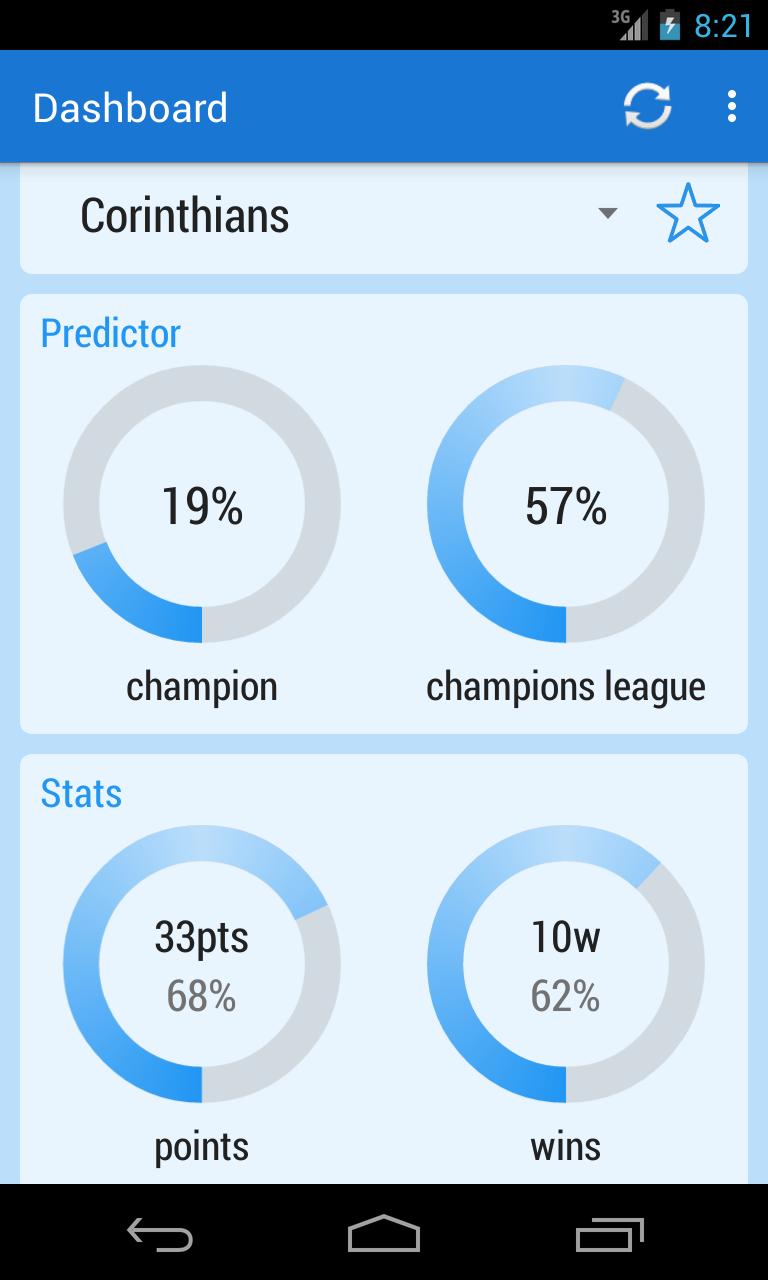Go back using the system back button
This screenshot has height=1280, width=768.
(160, 1235)
